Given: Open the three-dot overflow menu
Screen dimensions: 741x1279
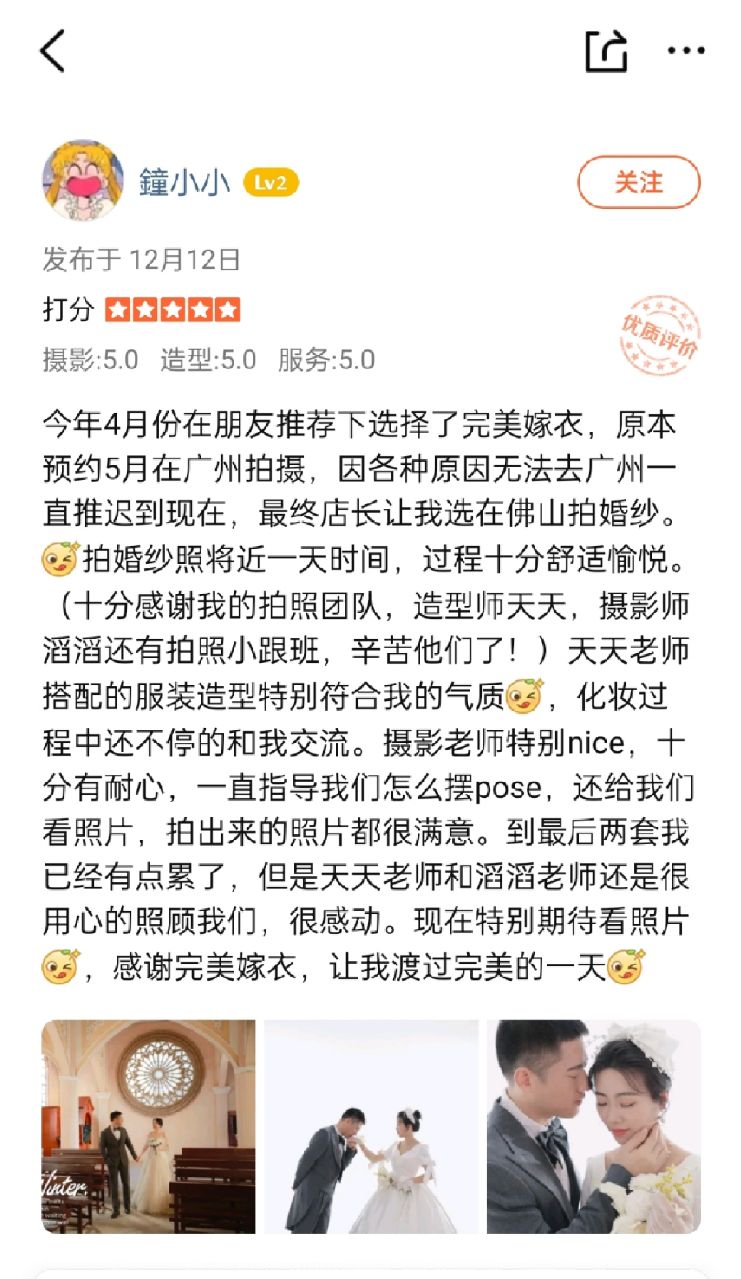Looking at the screenshot, I should click(686, 51).
